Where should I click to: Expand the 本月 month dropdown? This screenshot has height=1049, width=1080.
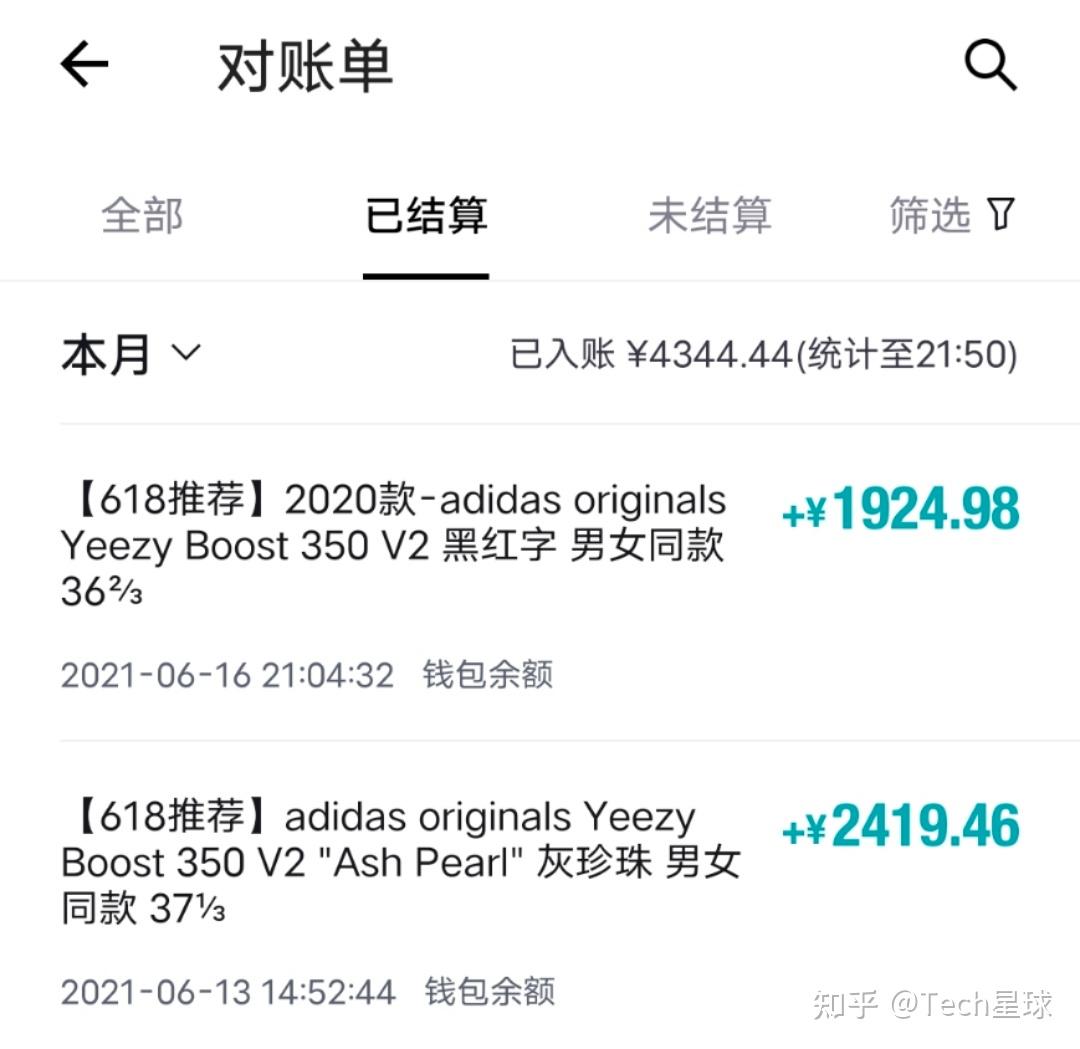pyautogui.click(x=130, y=355)
